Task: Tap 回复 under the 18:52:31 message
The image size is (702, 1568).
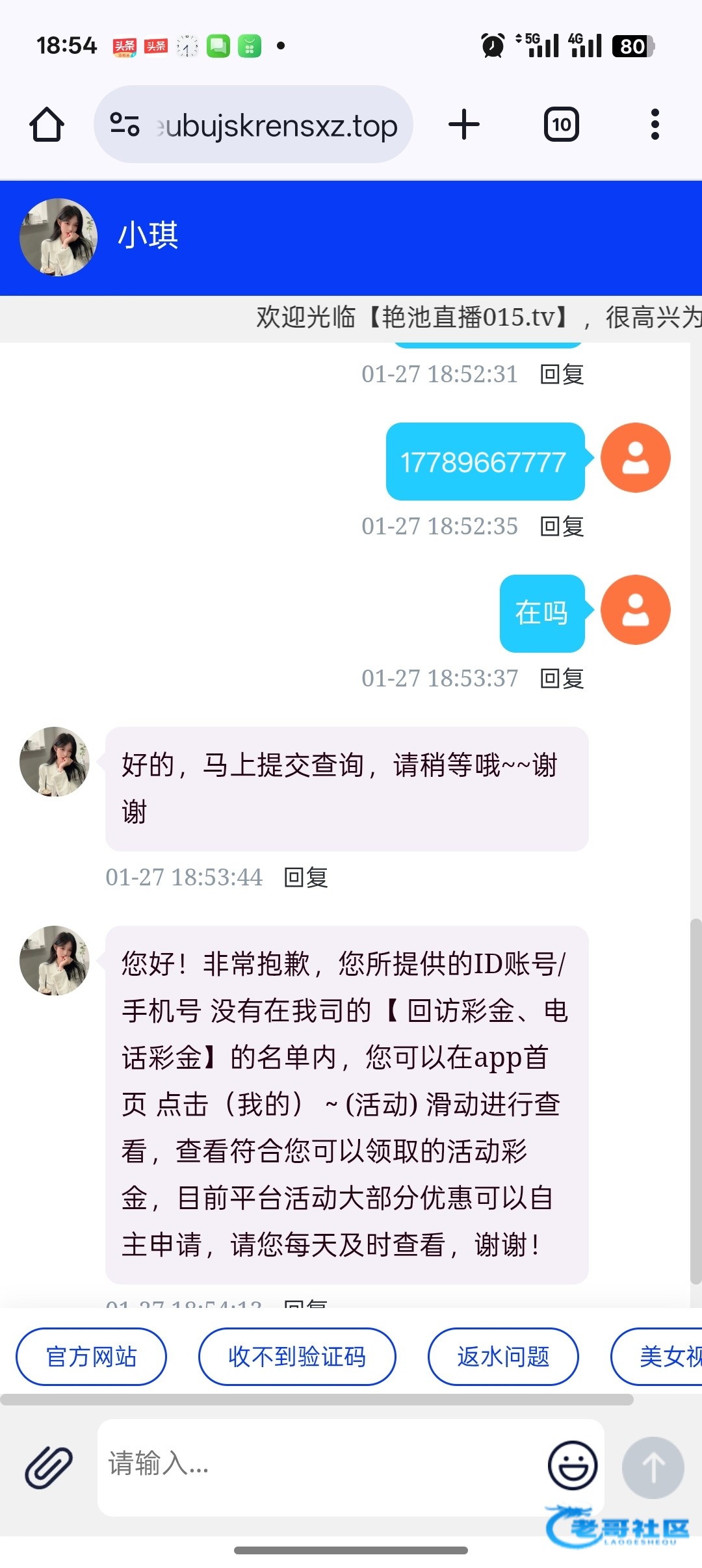Action: (562, 374)
